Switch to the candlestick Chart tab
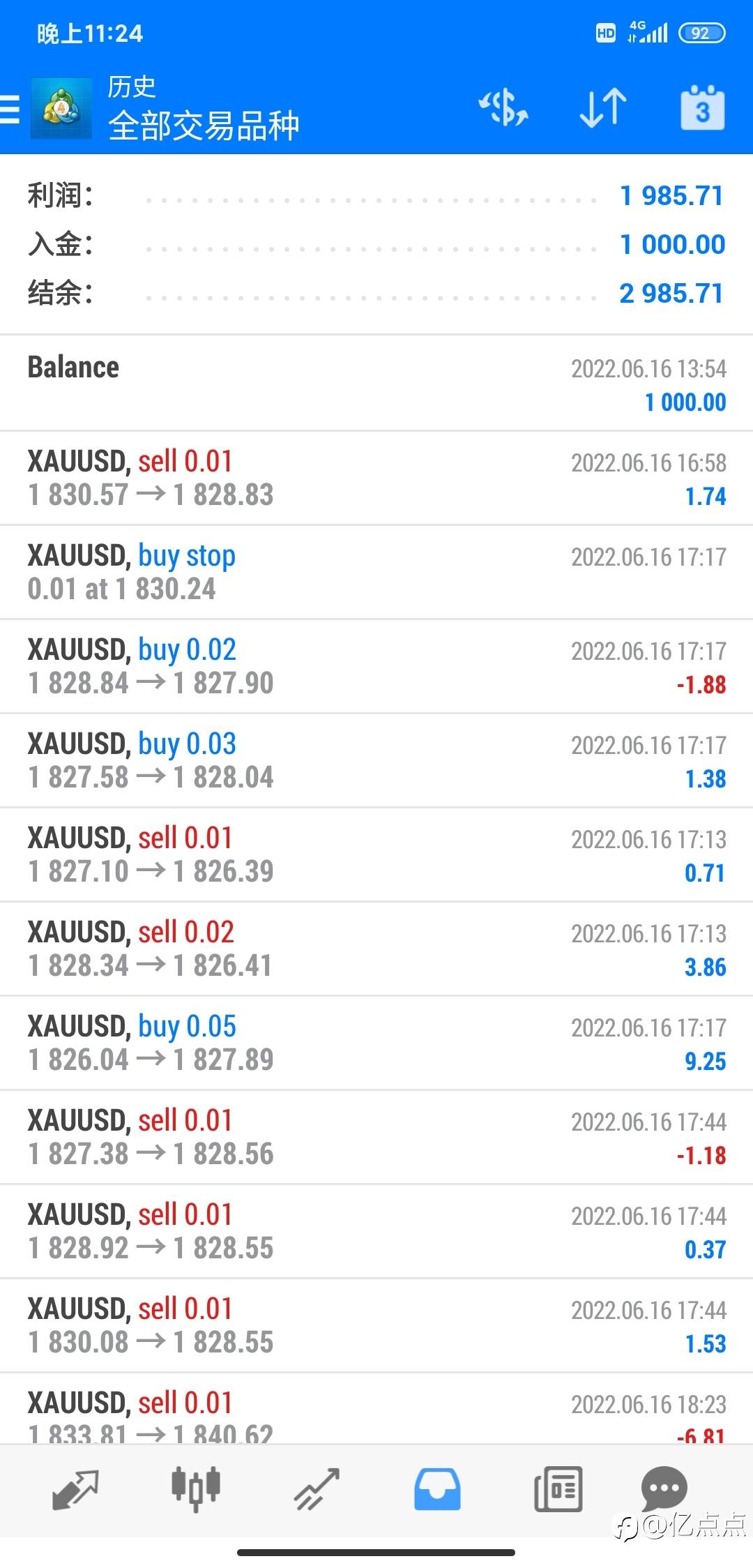 point(196,1489)
